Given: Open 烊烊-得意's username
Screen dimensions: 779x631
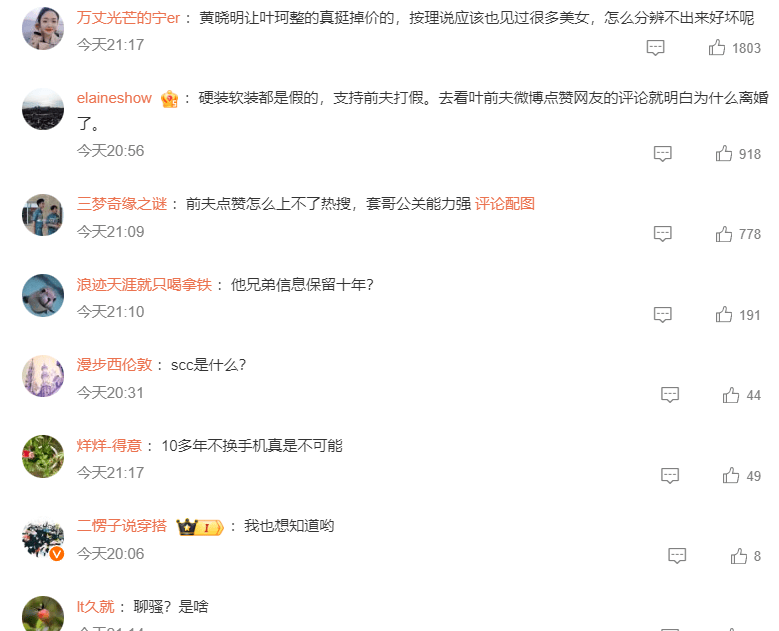Looking at the screenshot, I should (x=109, y=445).
